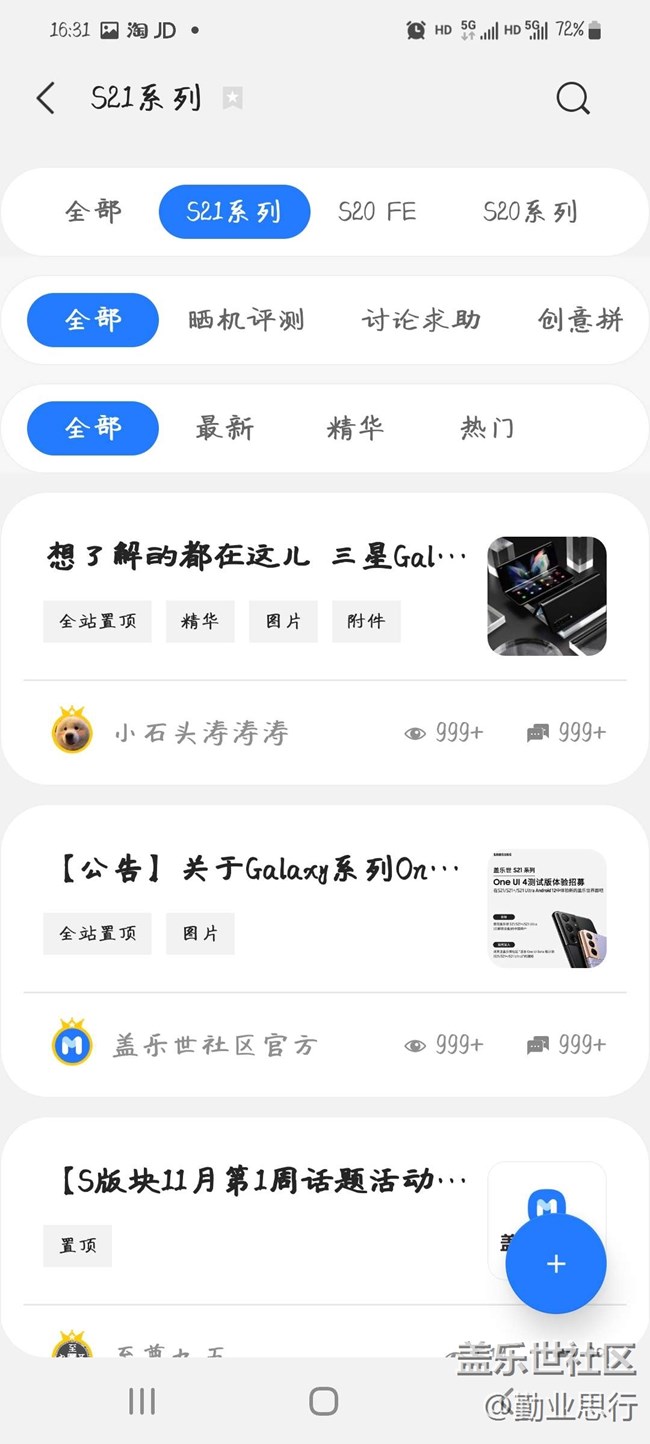This screenshot has height=1444, width=650.
Task: Filter posts by 晒机评测
Action: [x=246, y=320]
